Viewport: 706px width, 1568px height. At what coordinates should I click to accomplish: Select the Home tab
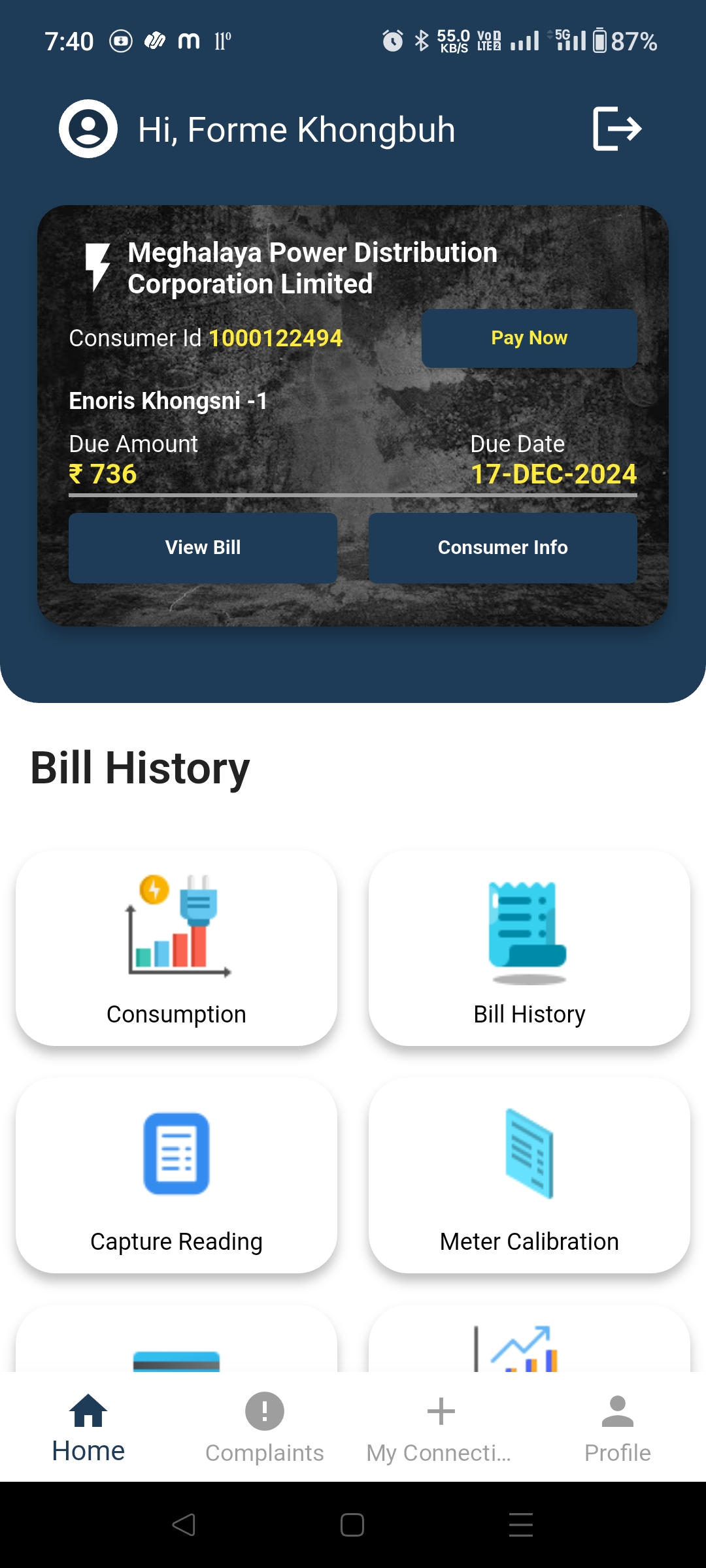click(x=88, y=1428)
